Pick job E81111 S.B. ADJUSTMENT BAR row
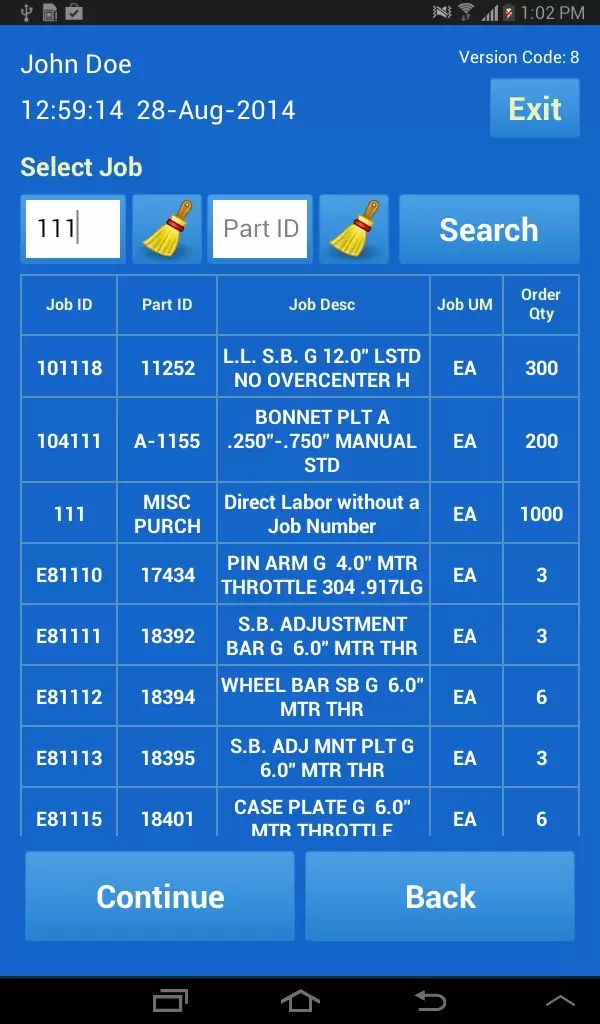Image resolution: width=600 pixels, height=1024 pixels. point(300,636)
